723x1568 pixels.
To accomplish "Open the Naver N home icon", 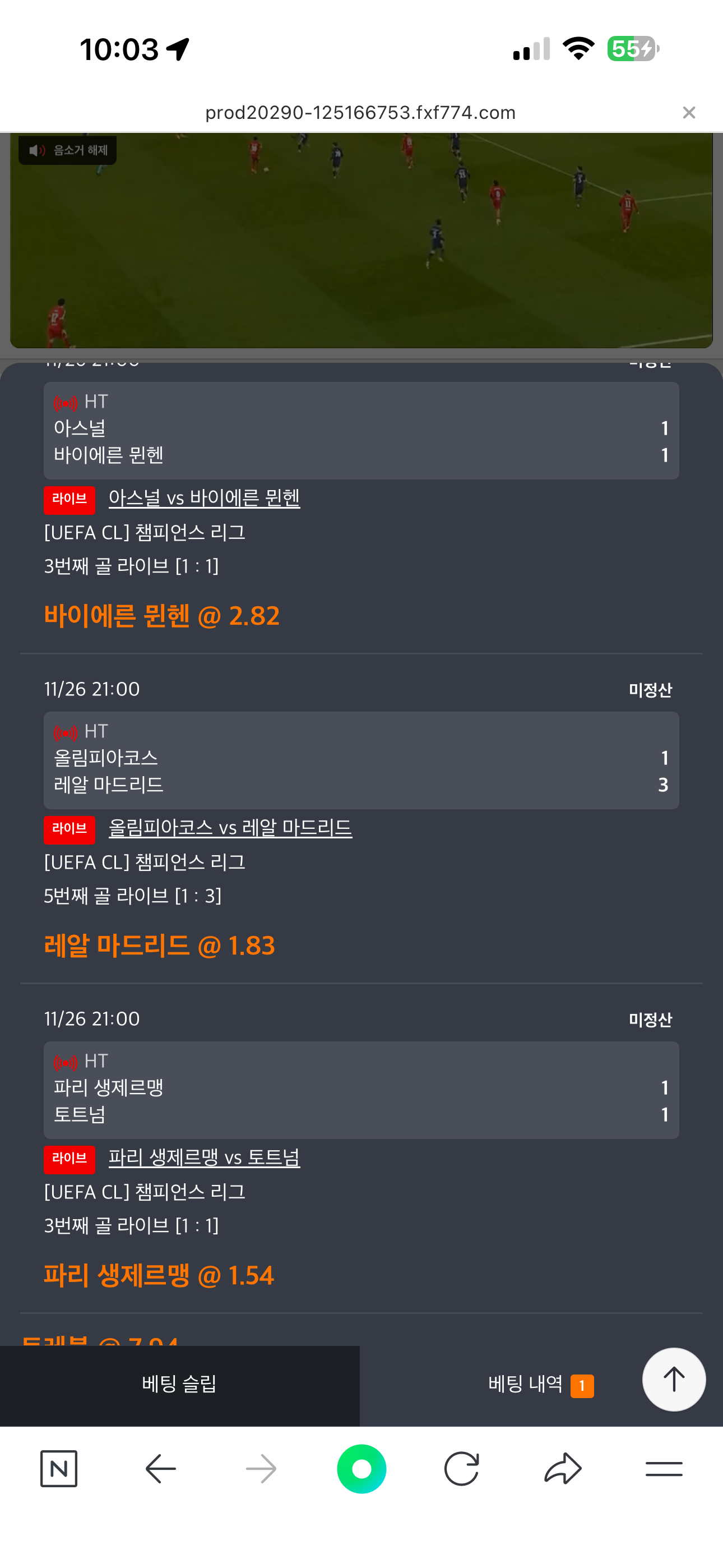I will click(x=59, y=1469).
